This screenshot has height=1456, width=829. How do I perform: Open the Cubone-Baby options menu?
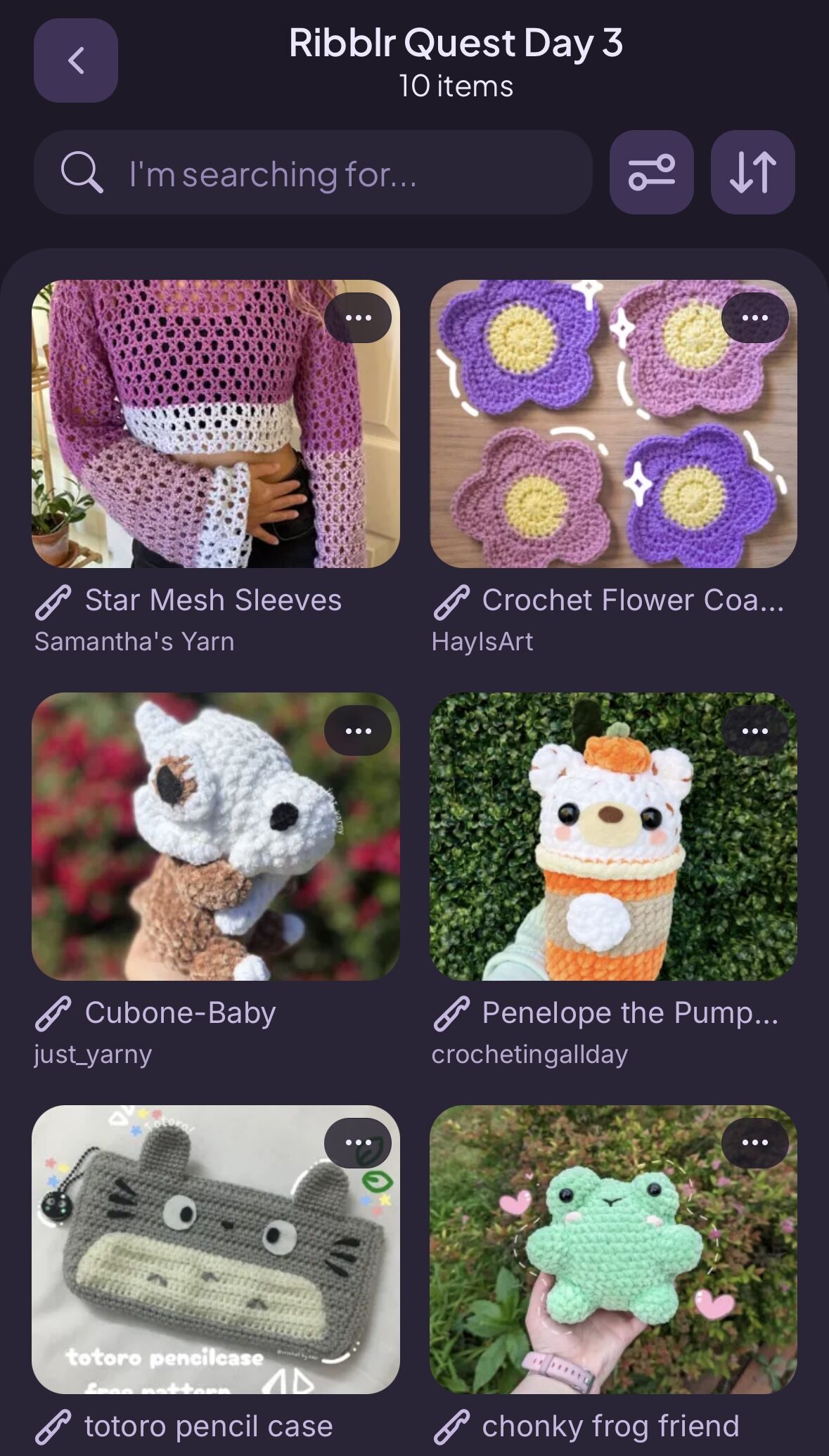[x=358, y=731]
